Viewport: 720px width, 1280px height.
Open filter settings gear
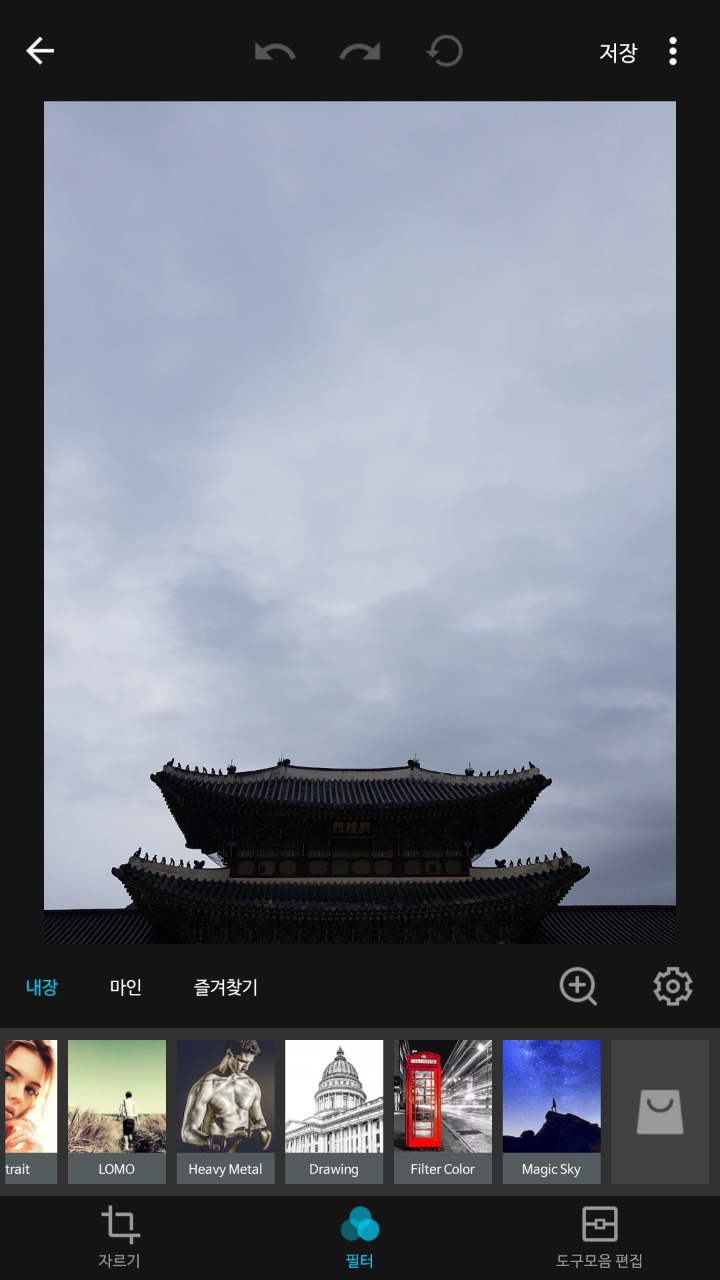[x=673, y=987]
